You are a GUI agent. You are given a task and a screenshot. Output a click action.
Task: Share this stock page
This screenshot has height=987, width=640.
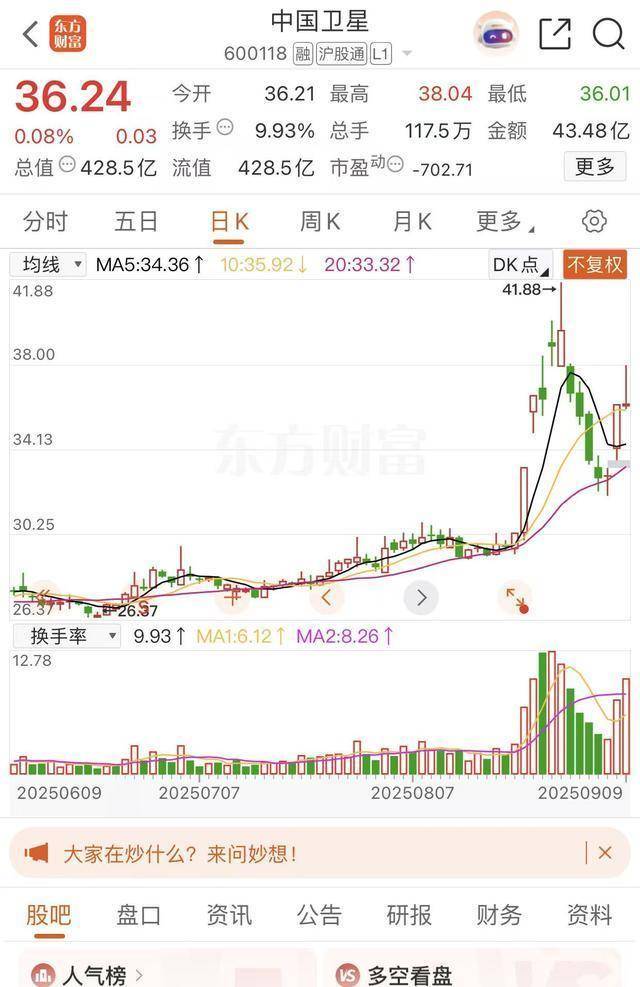coord(554,35)
